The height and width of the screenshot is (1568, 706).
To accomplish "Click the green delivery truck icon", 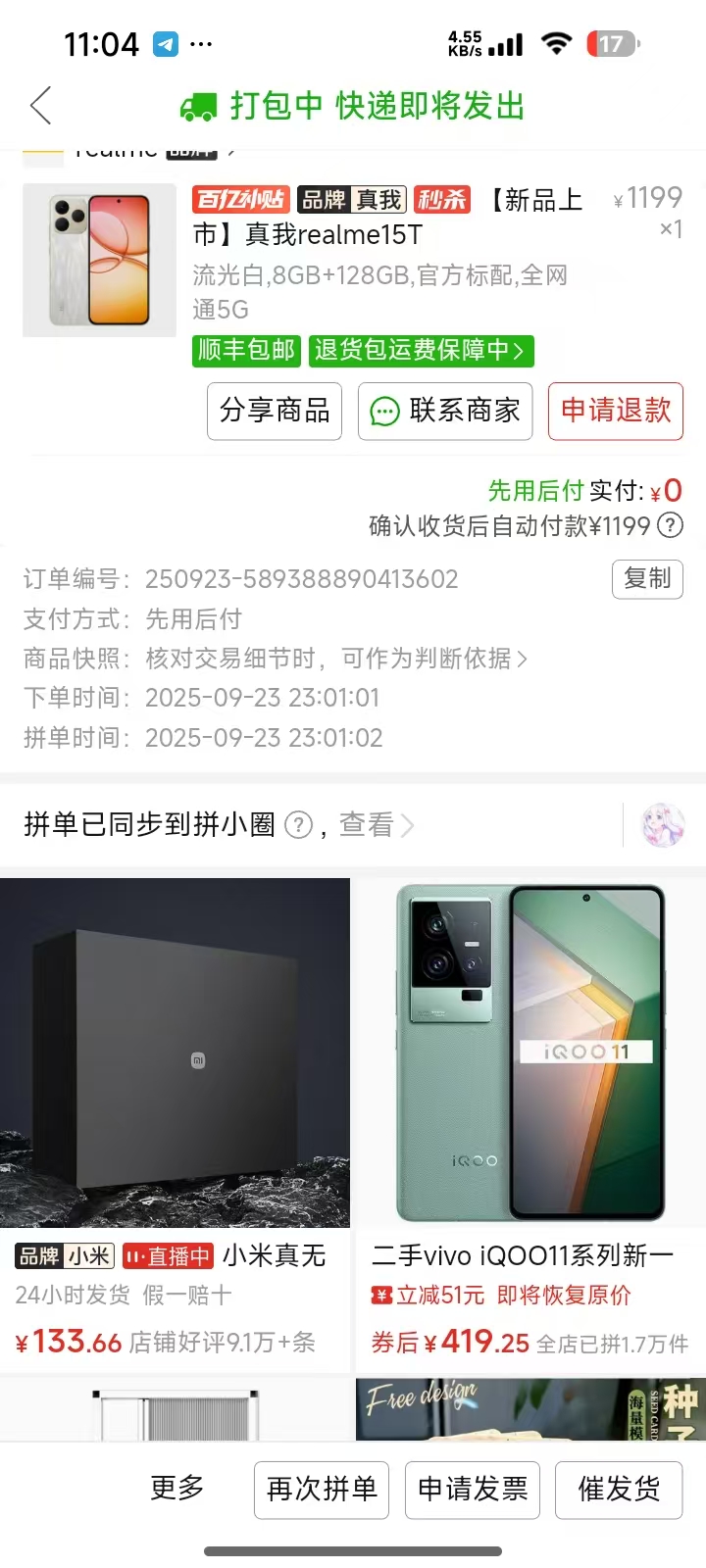I will [x=199, y=105].
